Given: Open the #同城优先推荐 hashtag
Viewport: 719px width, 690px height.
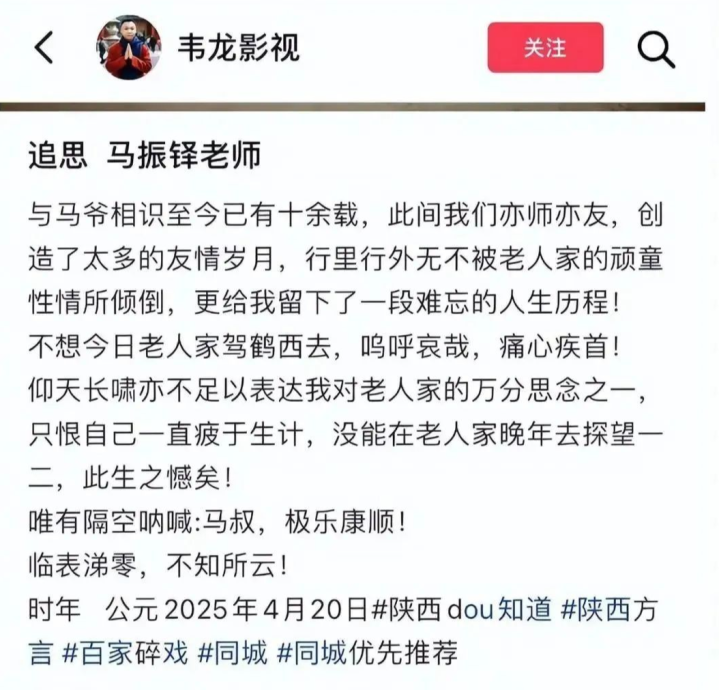Looking at the screenshot, I should click(368, 652).
